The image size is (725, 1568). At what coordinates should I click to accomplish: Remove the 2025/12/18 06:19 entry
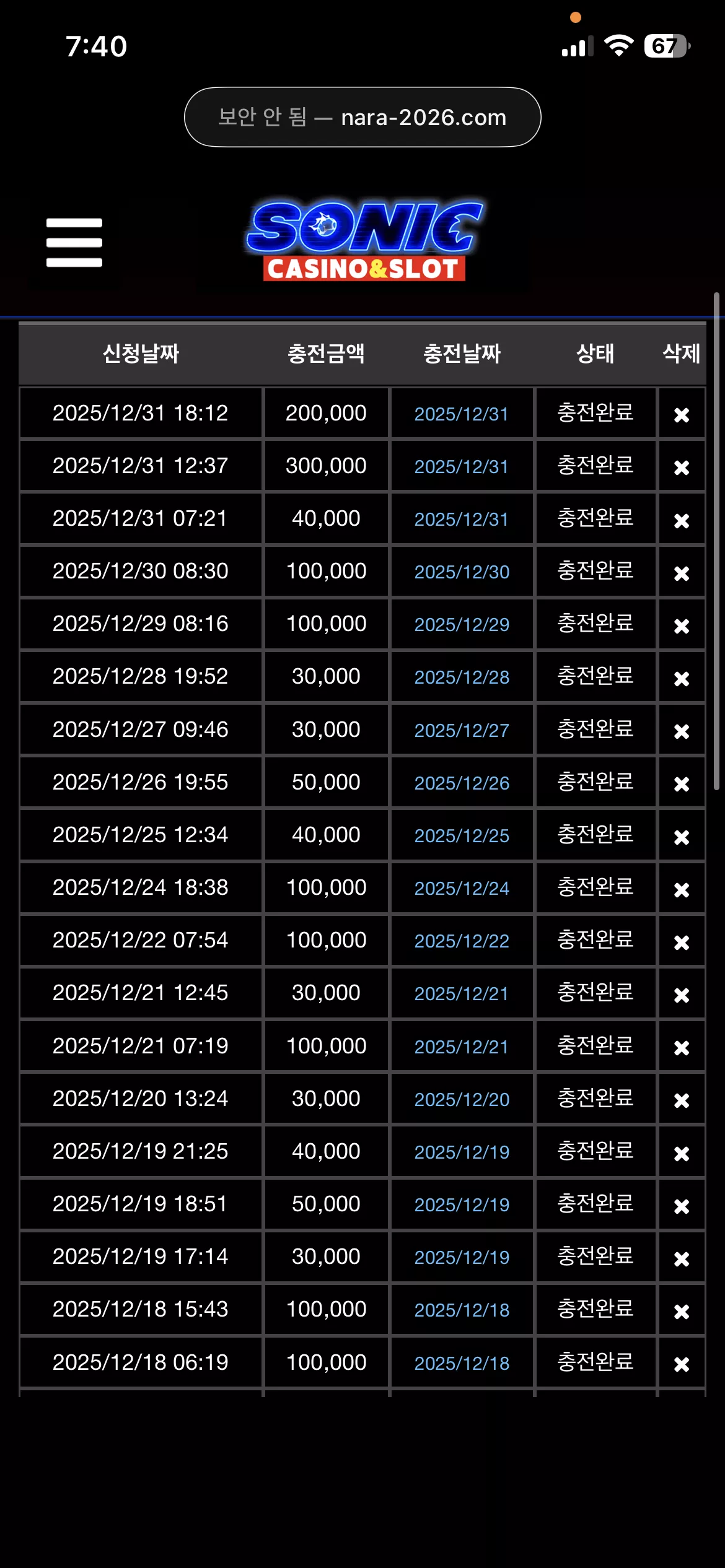pos(682,1364)
